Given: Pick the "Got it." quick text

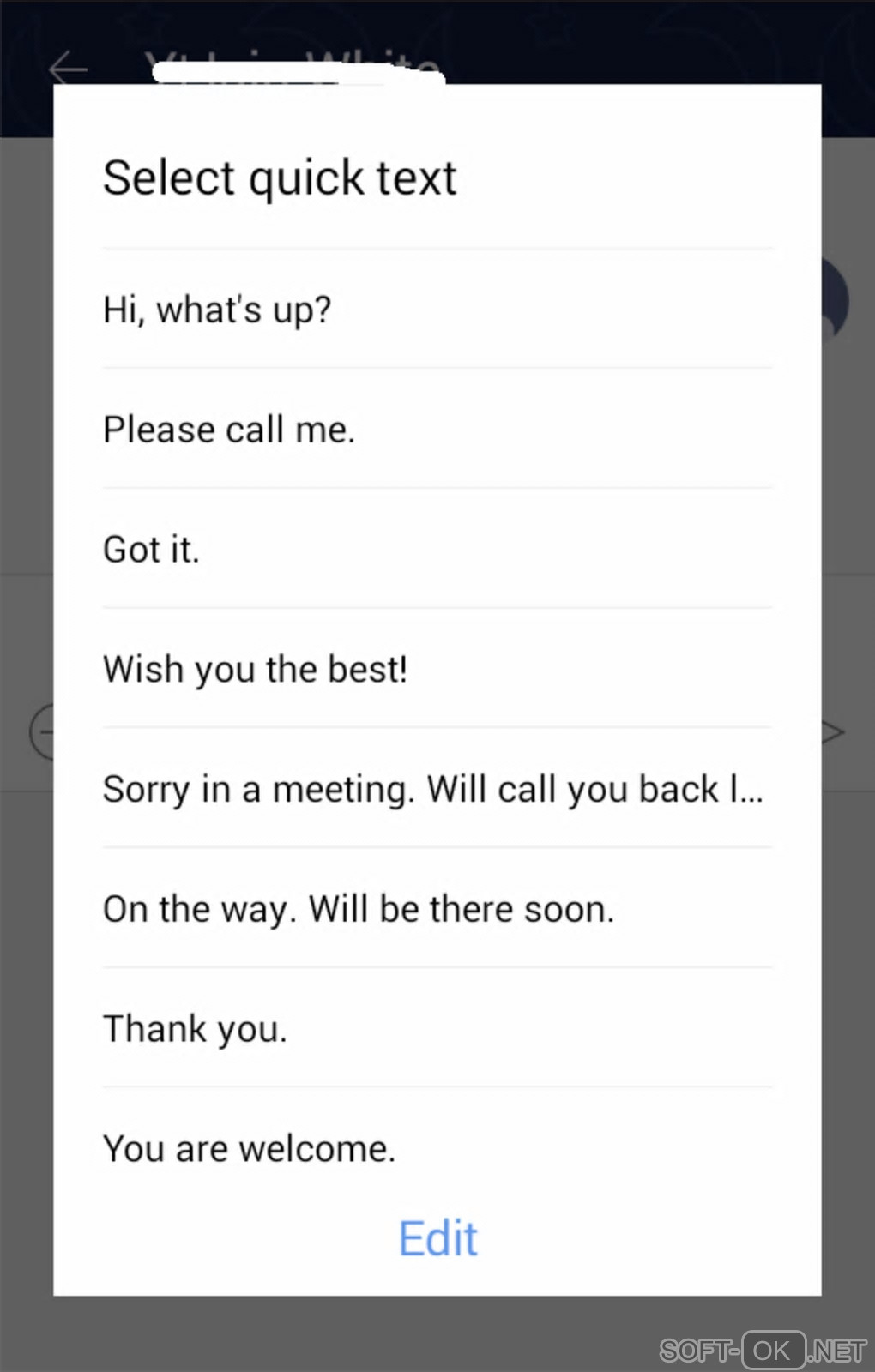Looking at the screenshot, I should [x=151, y=550].
